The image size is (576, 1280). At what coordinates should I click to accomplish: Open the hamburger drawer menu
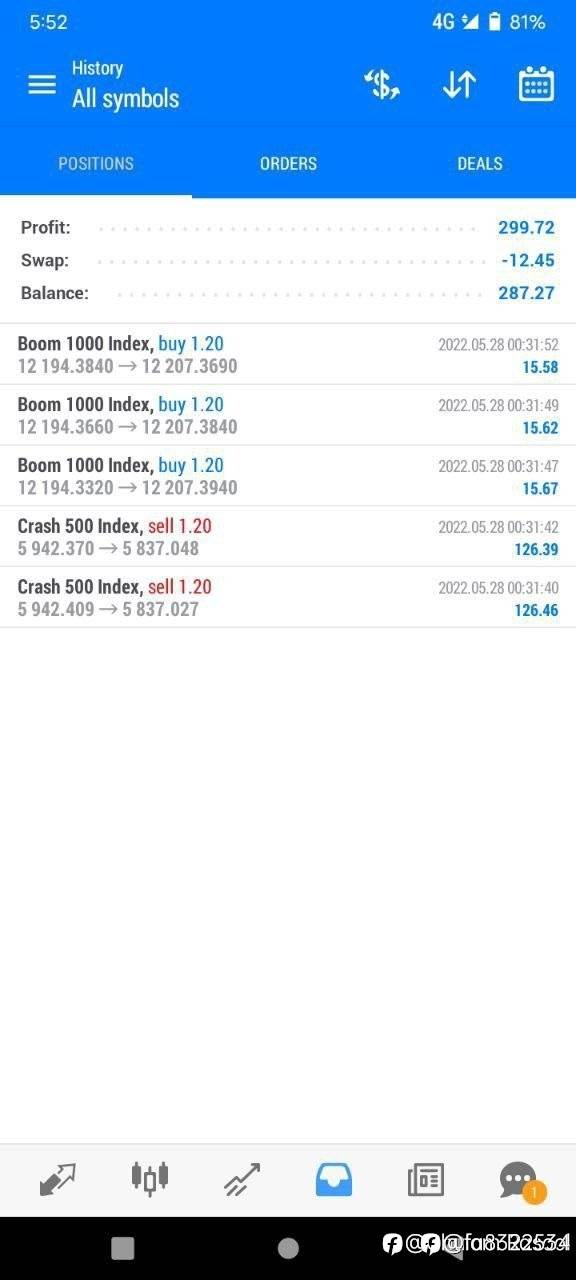pyautogui.click(x=42, y=85)
